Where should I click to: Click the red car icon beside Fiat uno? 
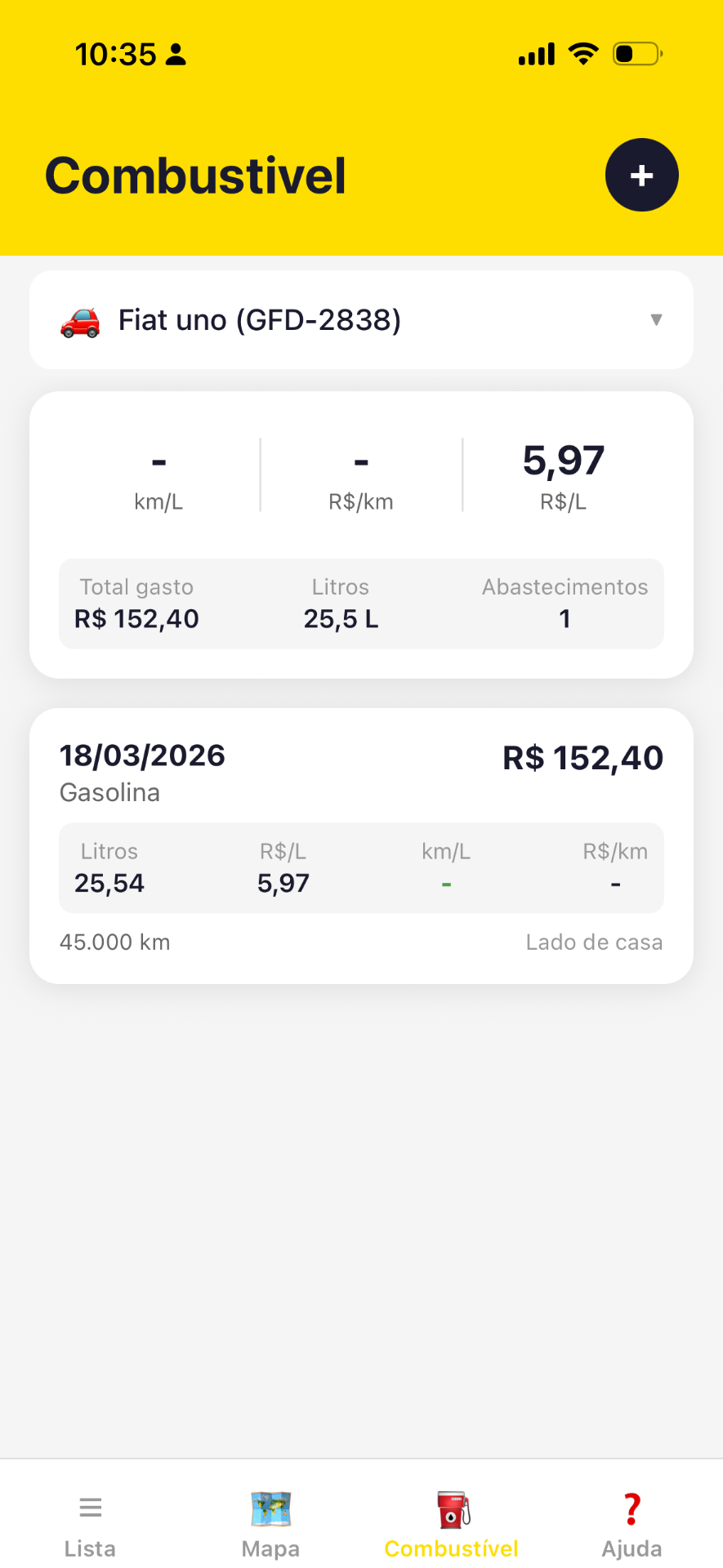(79, 320)
